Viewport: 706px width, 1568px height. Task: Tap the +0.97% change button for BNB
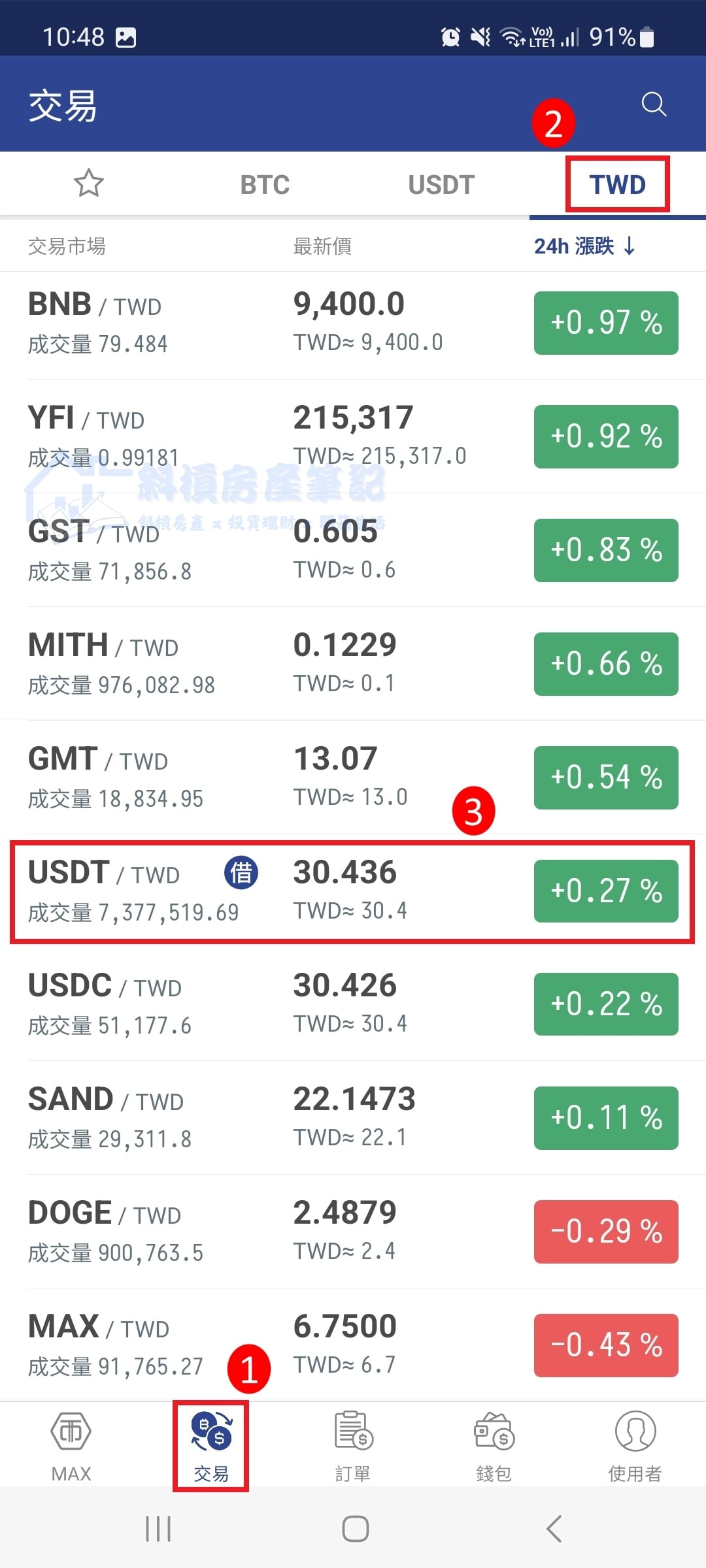[605, 323]
